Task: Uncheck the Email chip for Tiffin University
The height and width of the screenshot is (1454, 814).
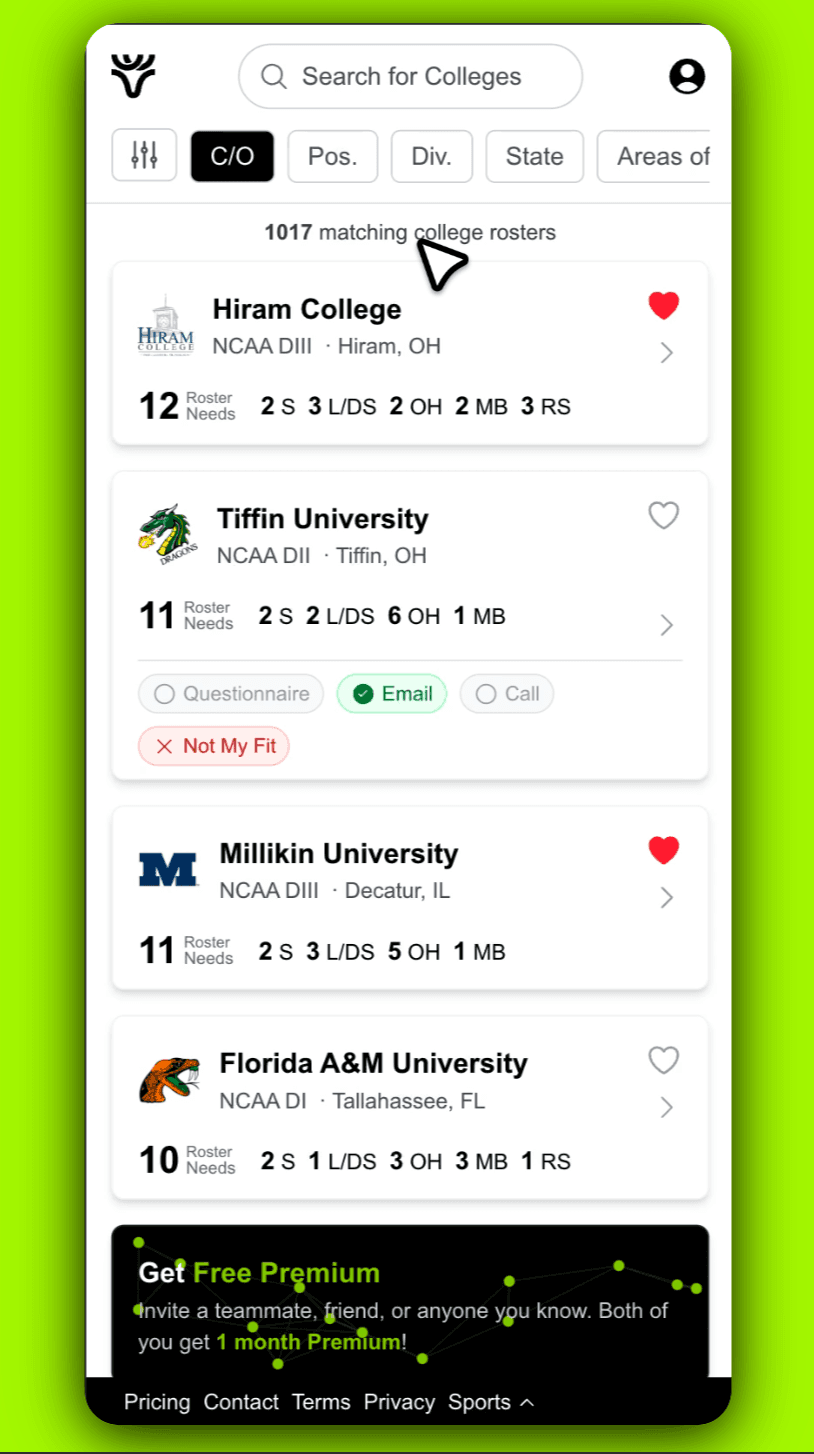Action: (x=392, y=694)
